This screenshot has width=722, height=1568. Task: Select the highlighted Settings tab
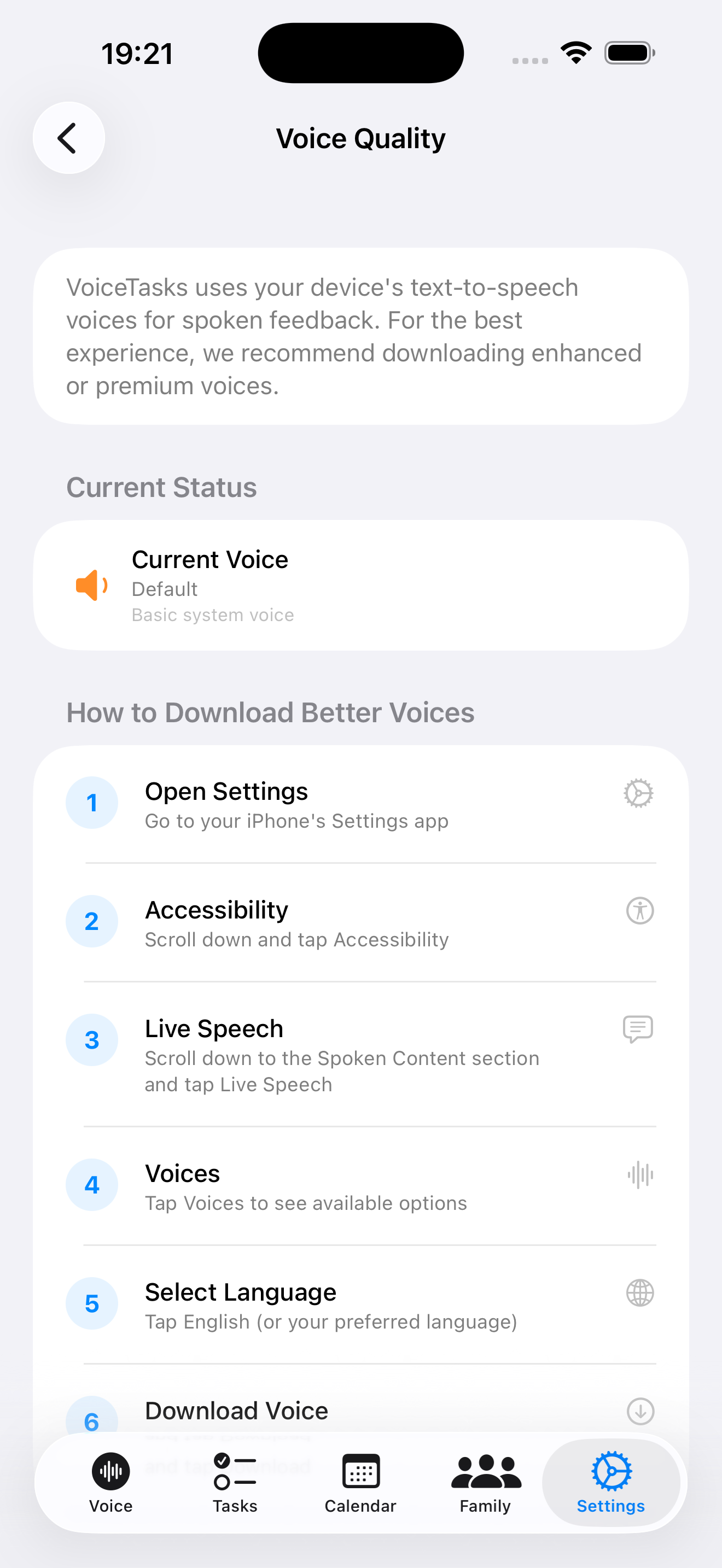pos(610,1484)
